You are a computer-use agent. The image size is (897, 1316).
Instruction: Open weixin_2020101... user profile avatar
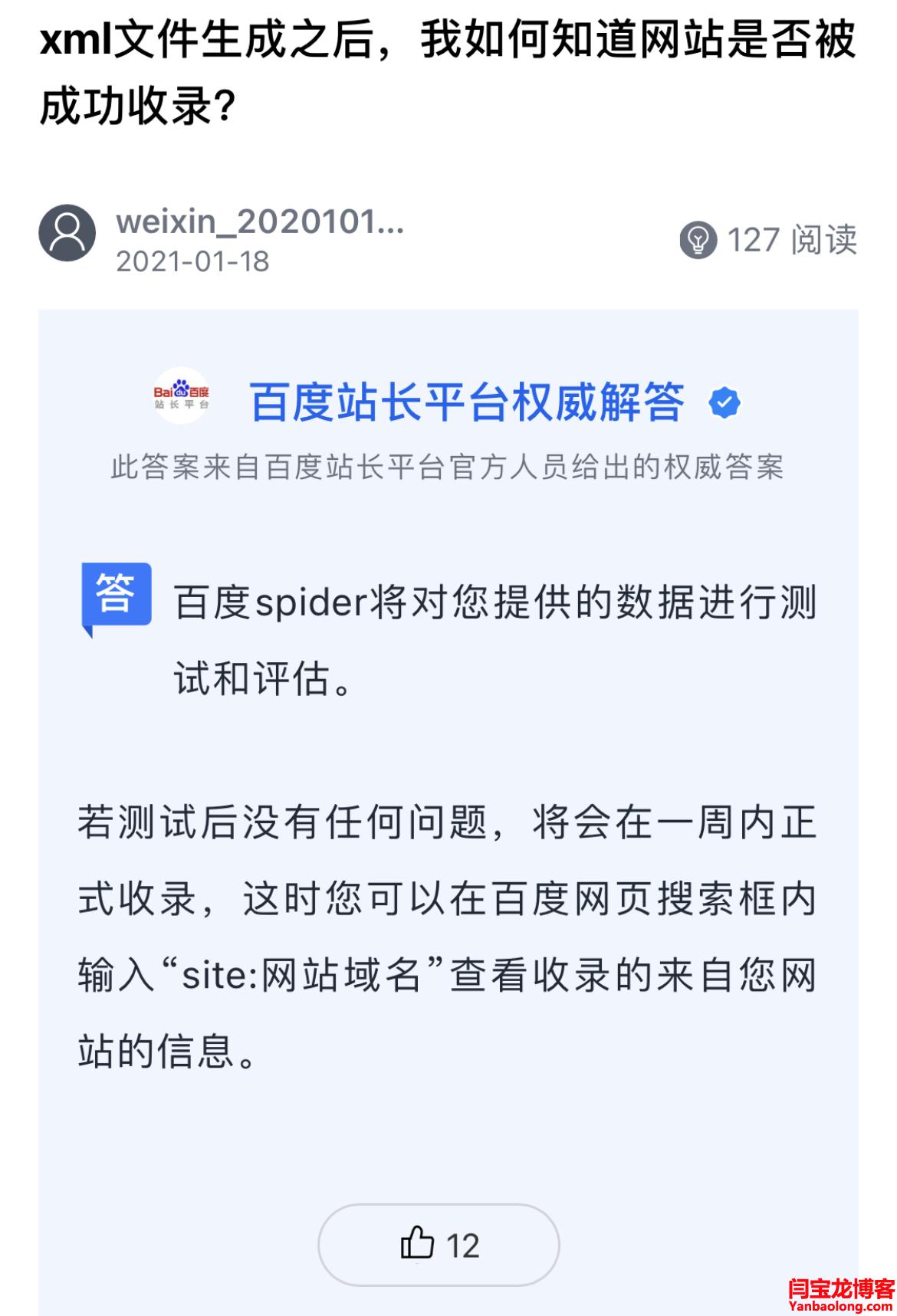[67, 233]
